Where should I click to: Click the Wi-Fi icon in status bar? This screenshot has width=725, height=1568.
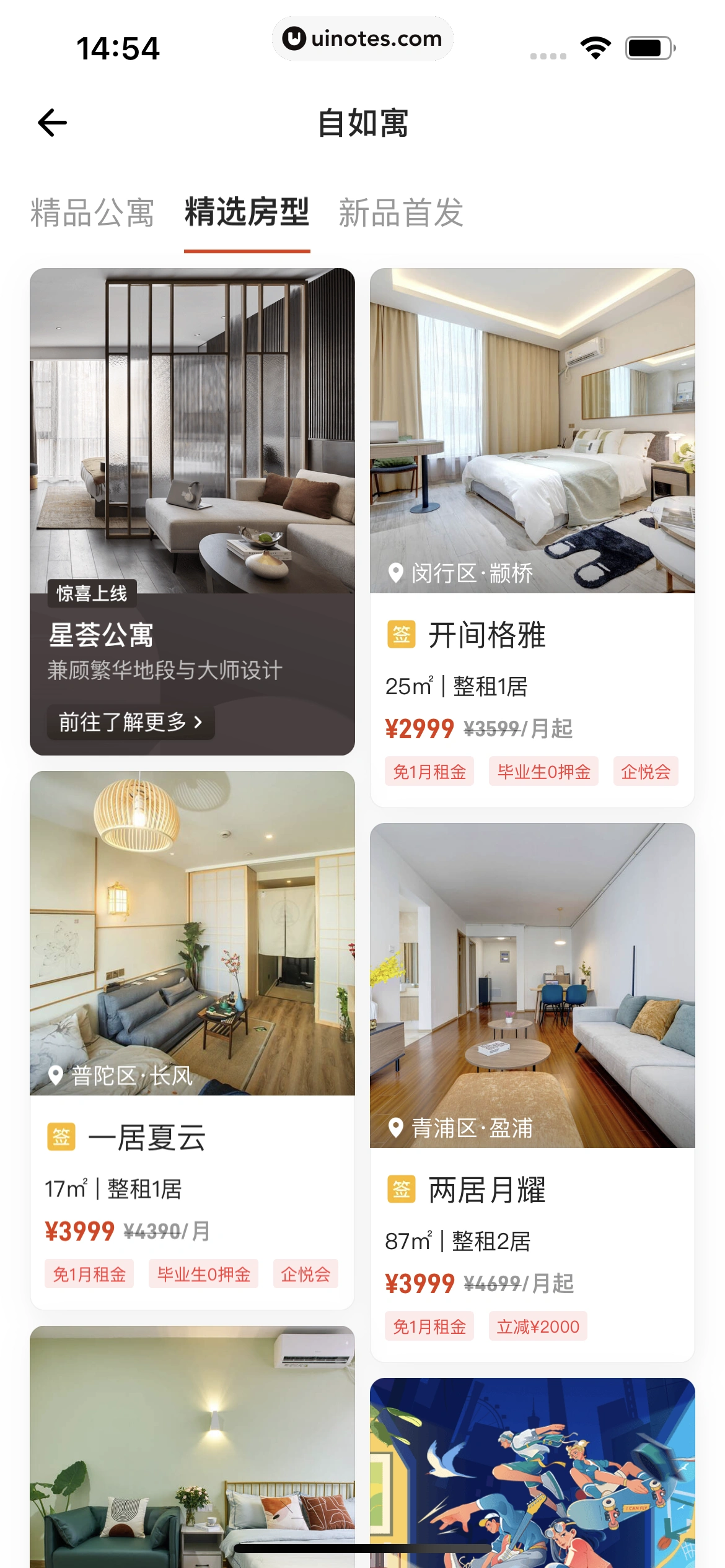(x=595, y=45)
